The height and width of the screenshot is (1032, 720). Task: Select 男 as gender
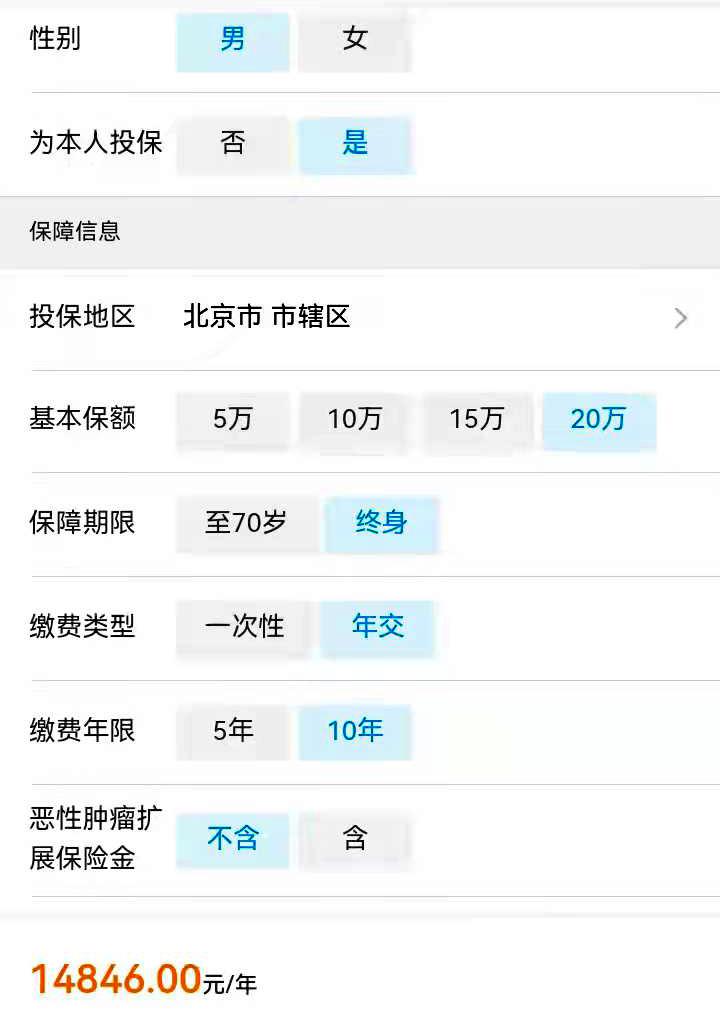[233, 41]
